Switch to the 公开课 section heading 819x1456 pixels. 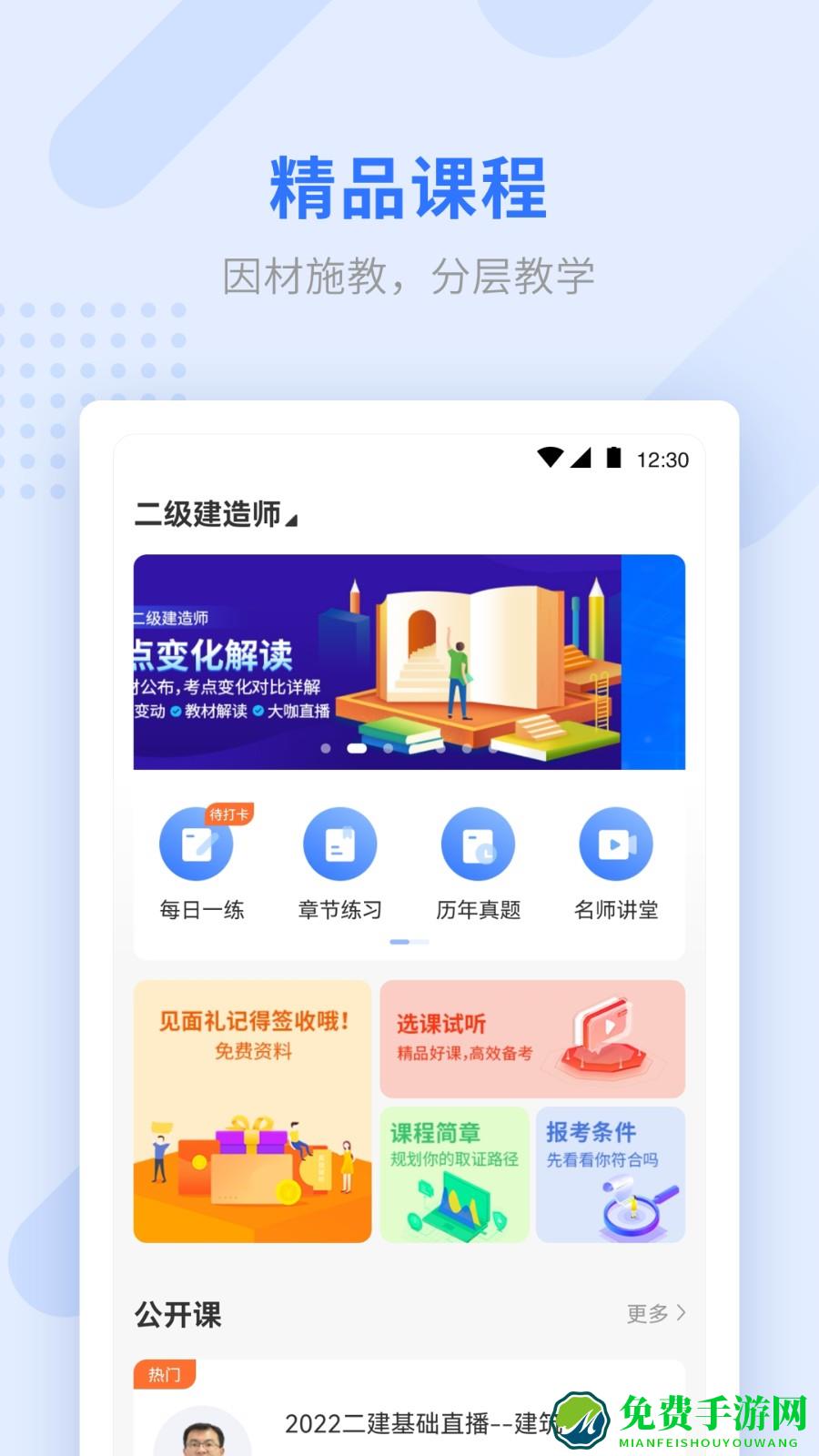point(177,1315)
